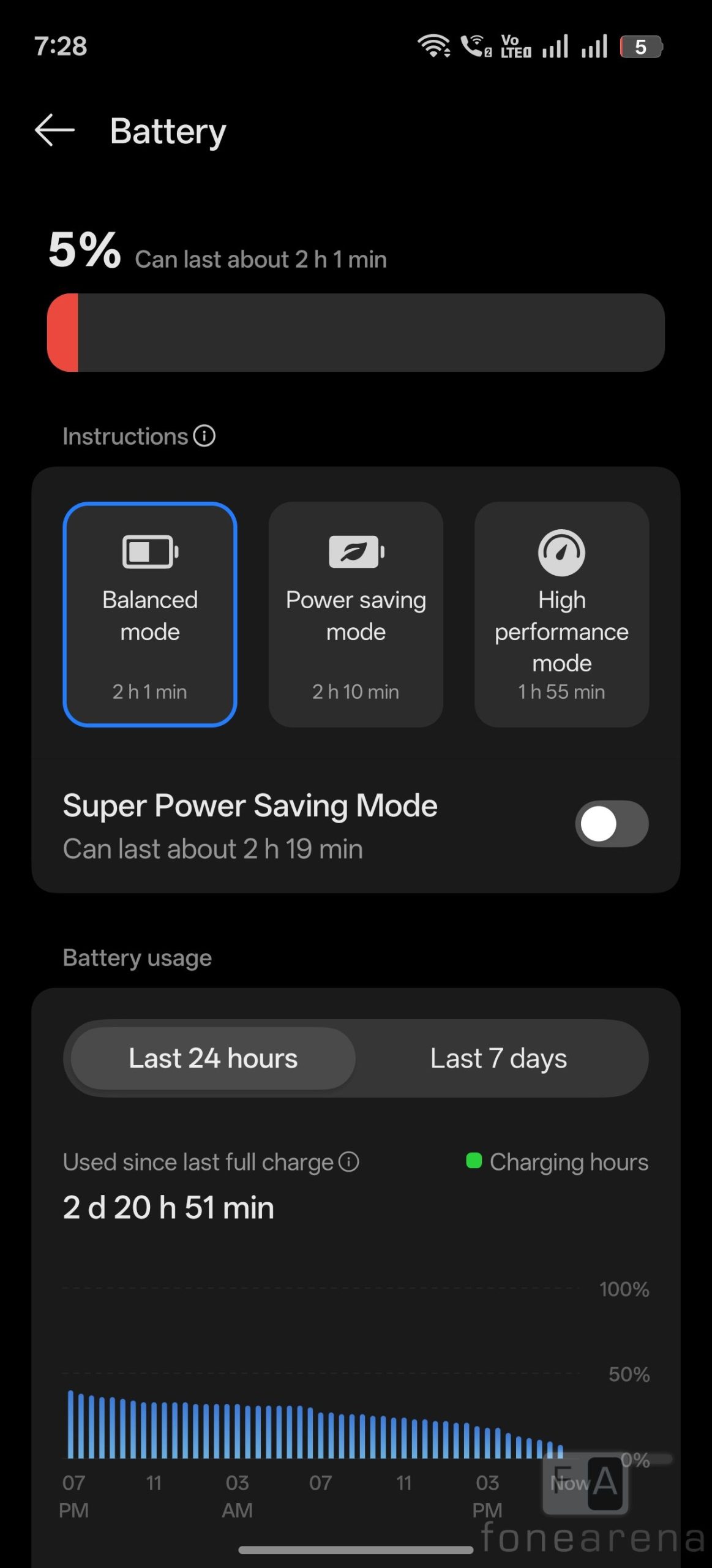Tap info icon beside Used since last full charge

pos(349,1162)
